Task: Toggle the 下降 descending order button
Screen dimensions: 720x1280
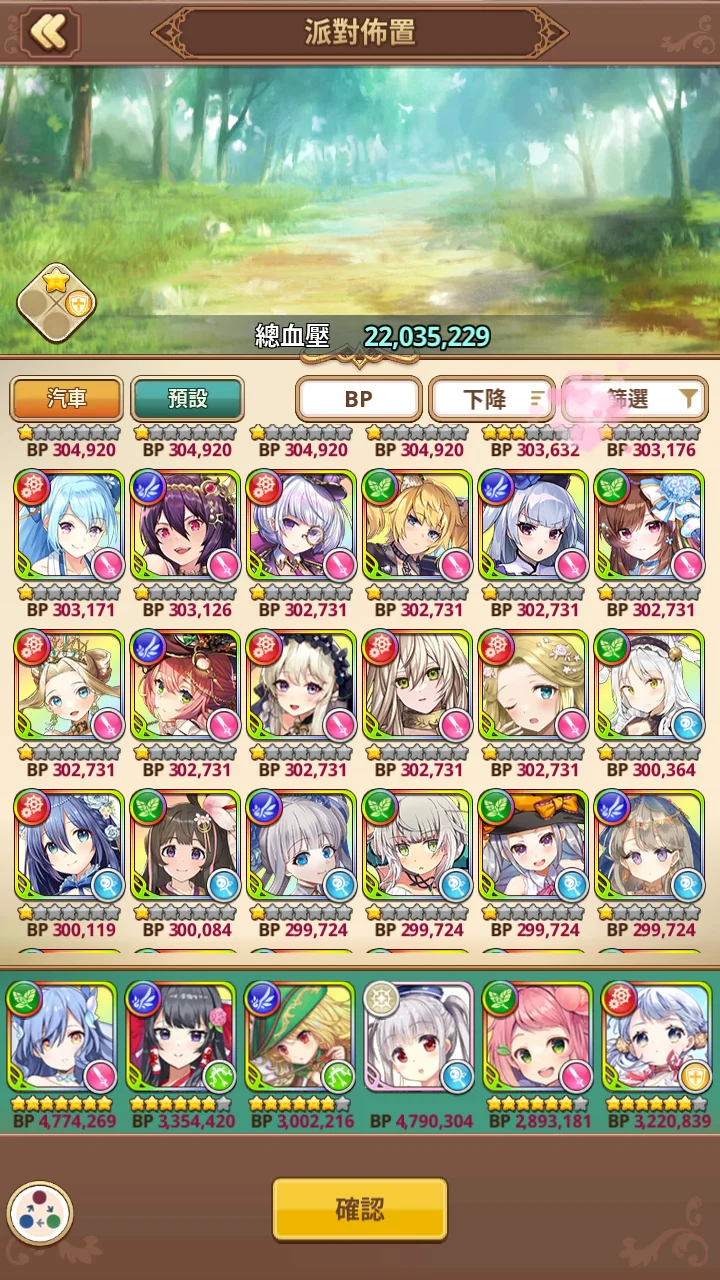Action: (x=492, y=399)
